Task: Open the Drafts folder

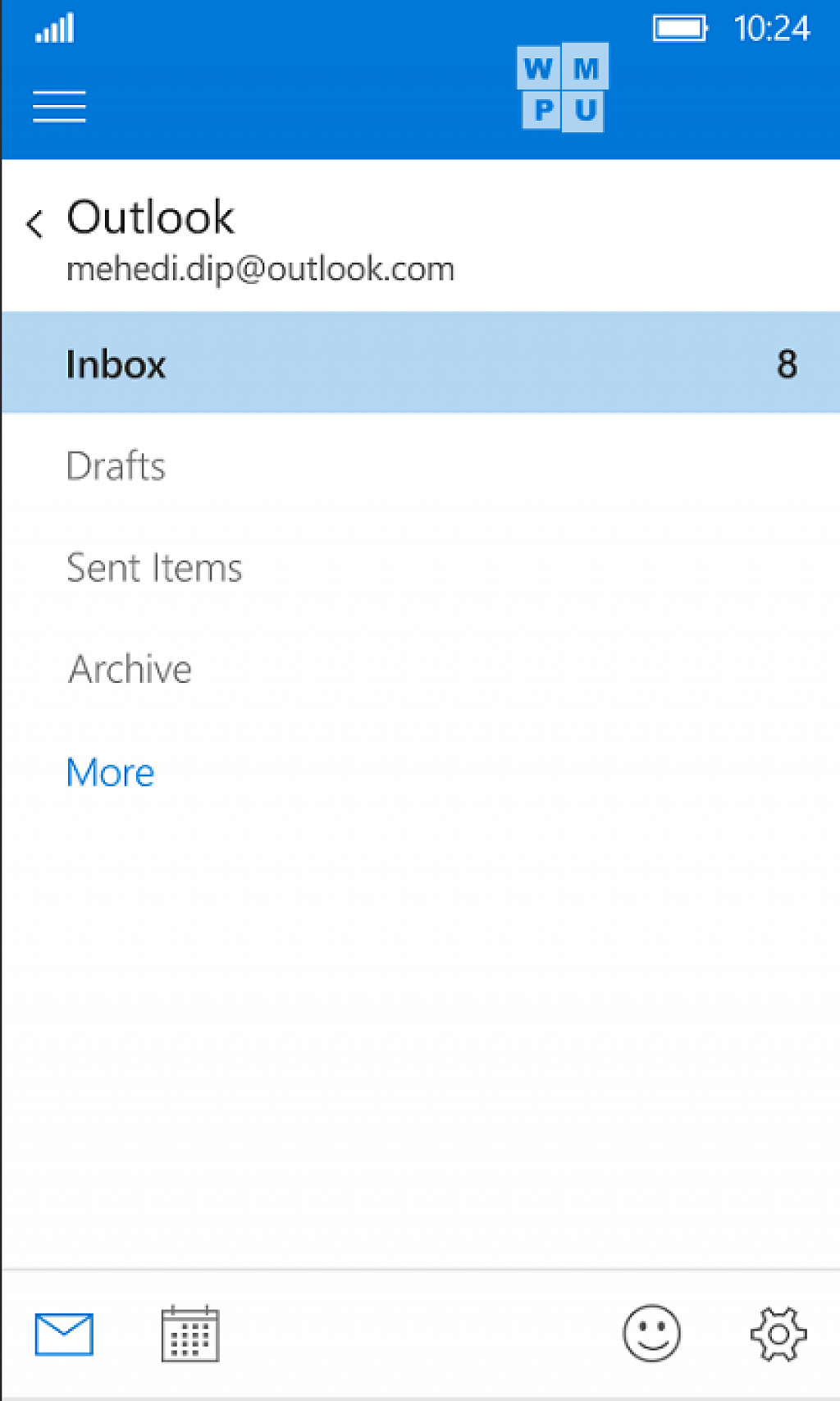Action: point(420,465)
